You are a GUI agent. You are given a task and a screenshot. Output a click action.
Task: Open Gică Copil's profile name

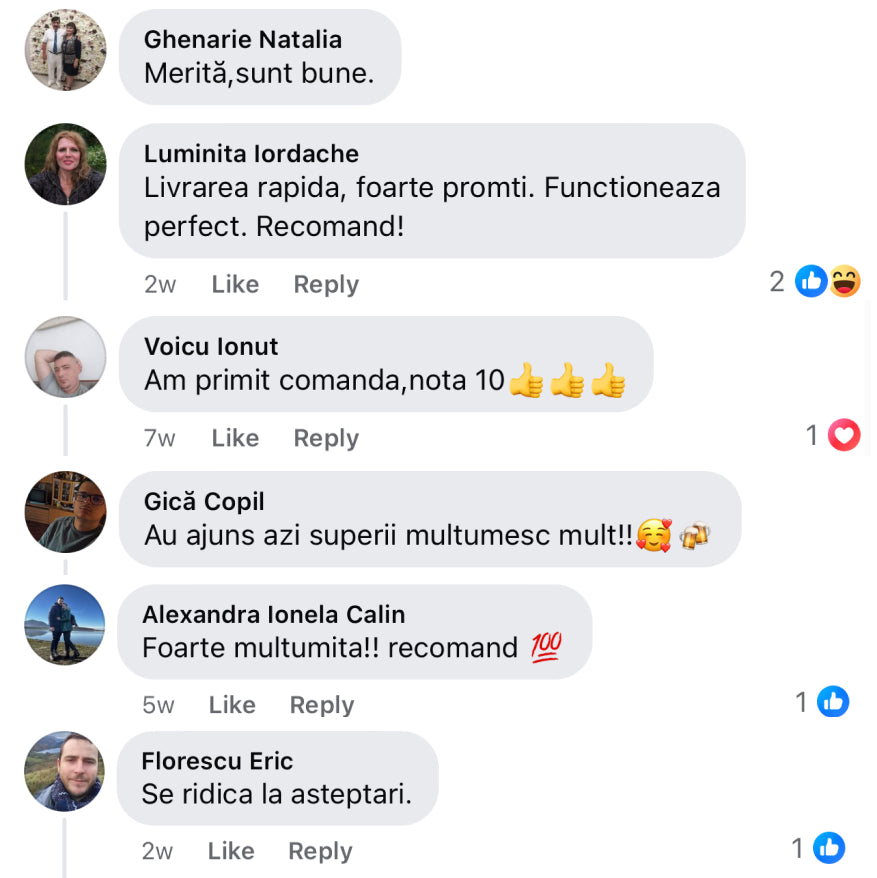pyautogui.click(x=204, y=502)
